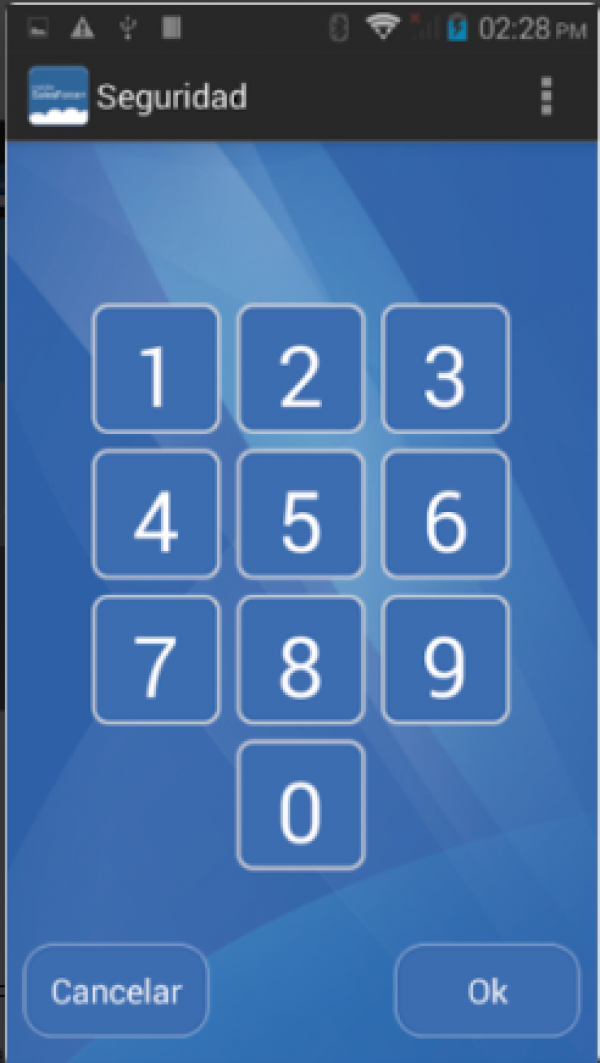
Task: Confirm the PIN with Ok
Action: point(487,991)
